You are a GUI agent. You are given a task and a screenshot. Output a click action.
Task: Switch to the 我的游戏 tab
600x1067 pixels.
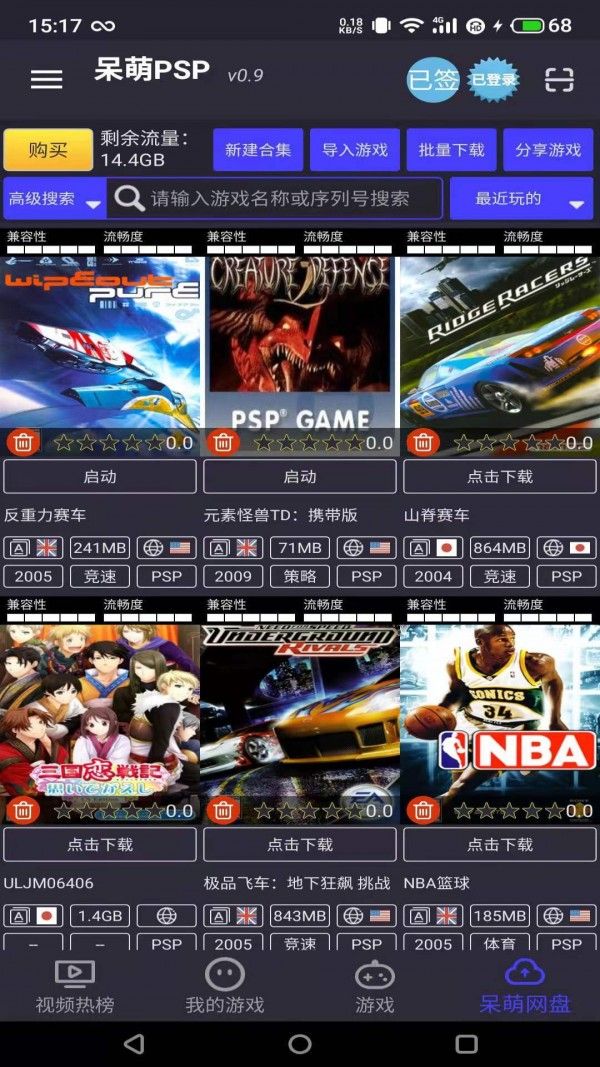225,986
